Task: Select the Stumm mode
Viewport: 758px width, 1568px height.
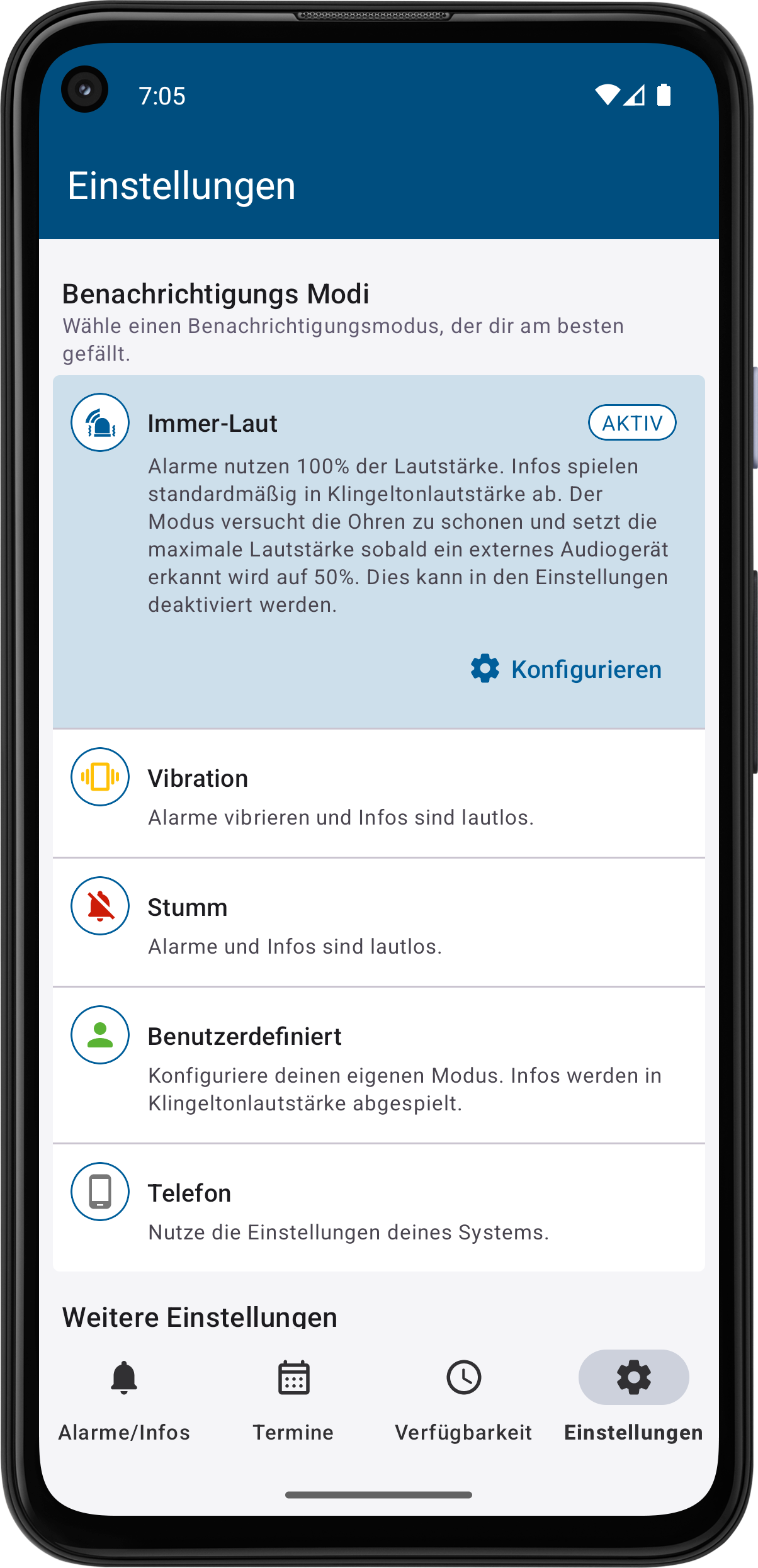Action: pyautogui.click(x=378, y=923)
